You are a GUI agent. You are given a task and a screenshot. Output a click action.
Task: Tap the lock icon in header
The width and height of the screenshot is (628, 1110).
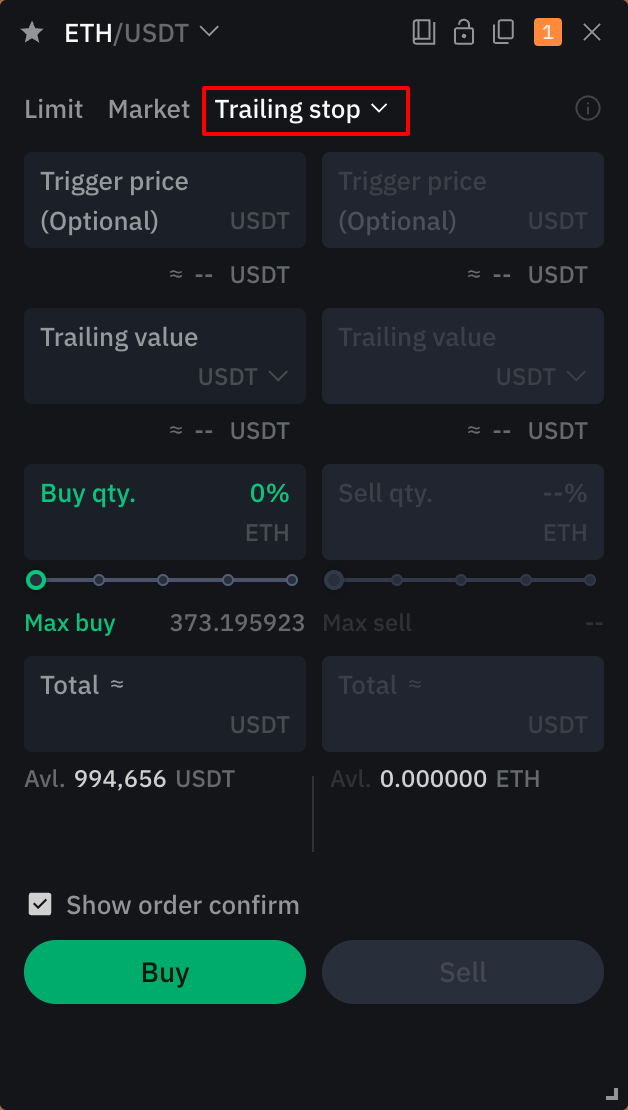pyautogui.click(x=464, y=33)
